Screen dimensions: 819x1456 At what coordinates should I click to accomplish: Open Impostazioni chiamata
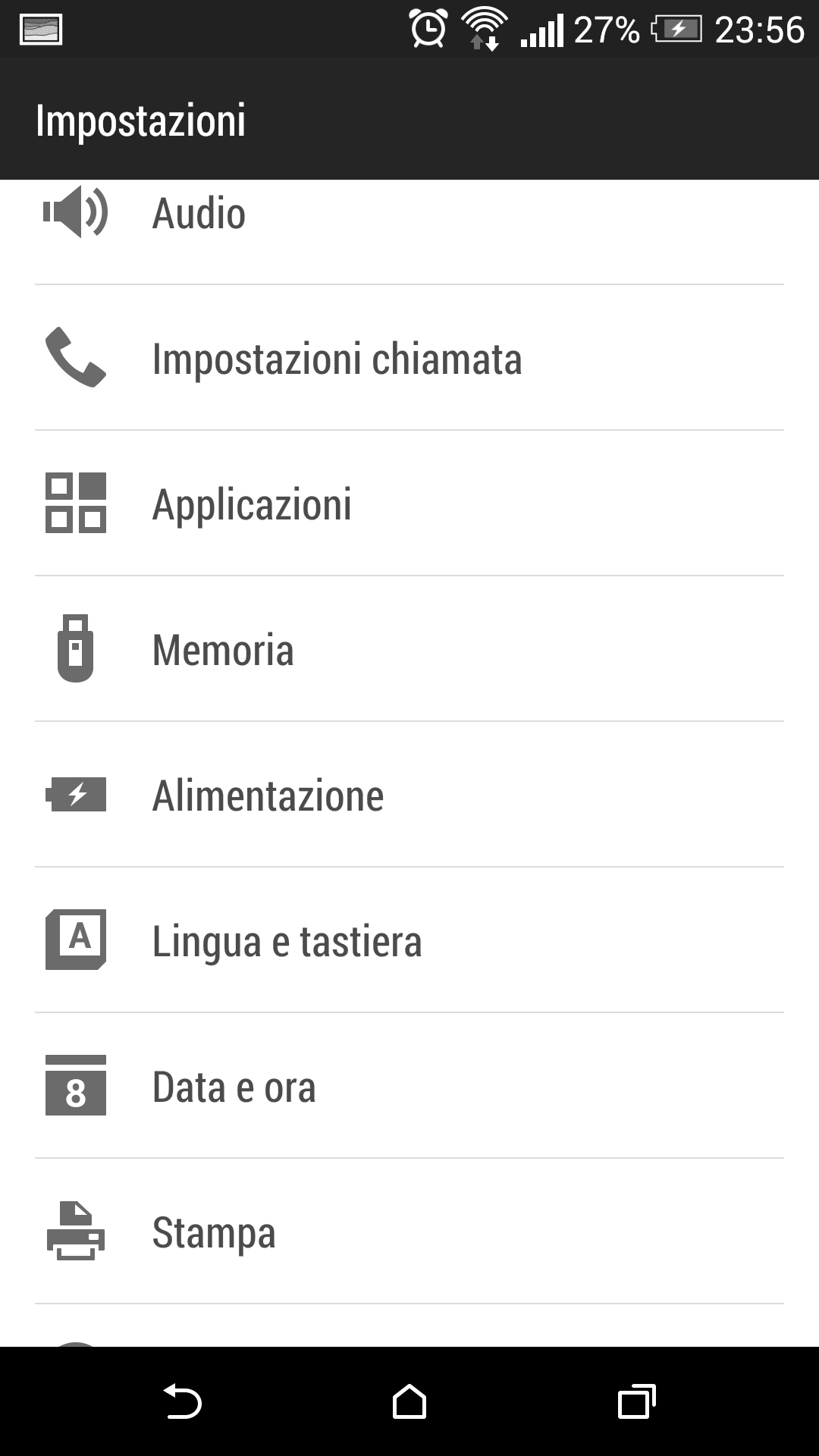coord(409,358)
